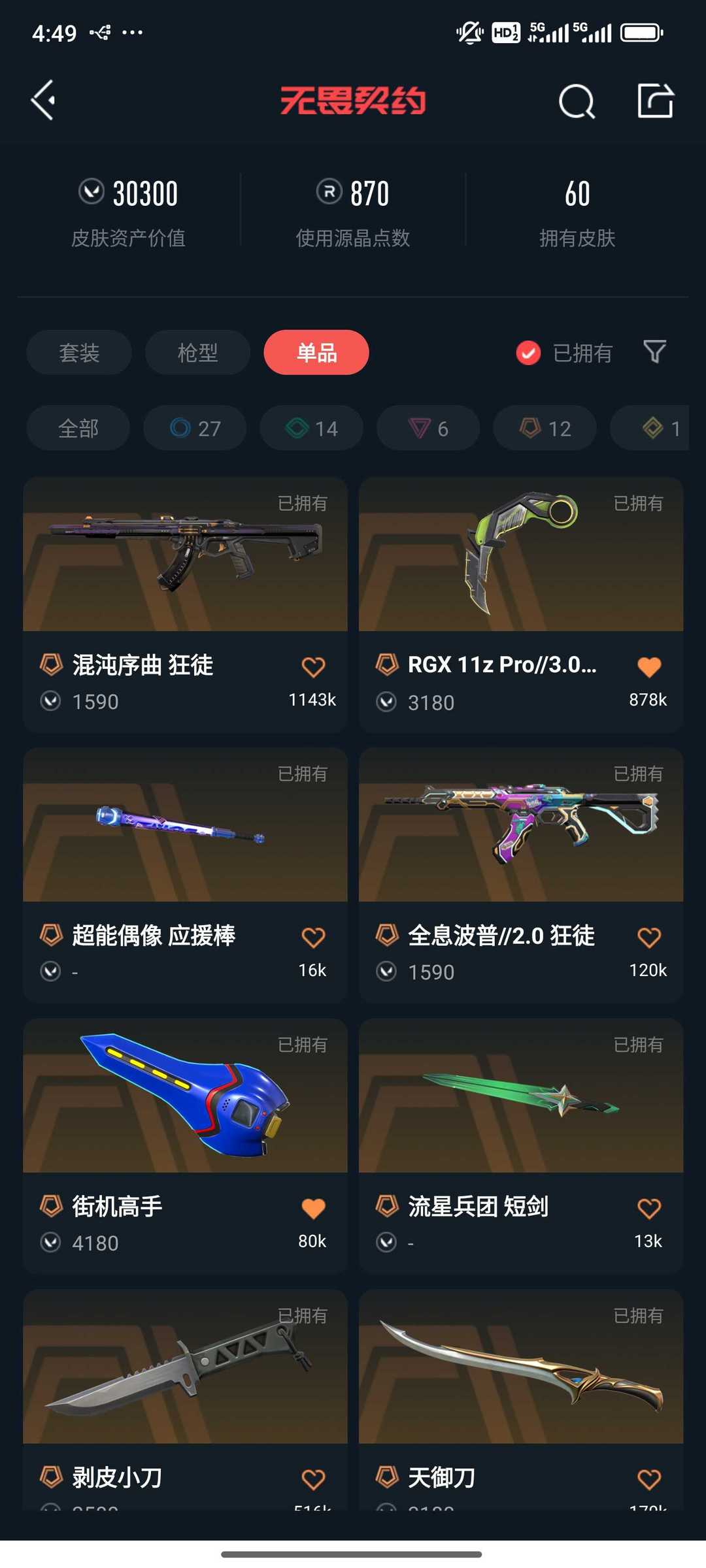Filter by the blue tier chip showing 27
706x1568 pixels.
pyautogui.click(x=195, y=428)
